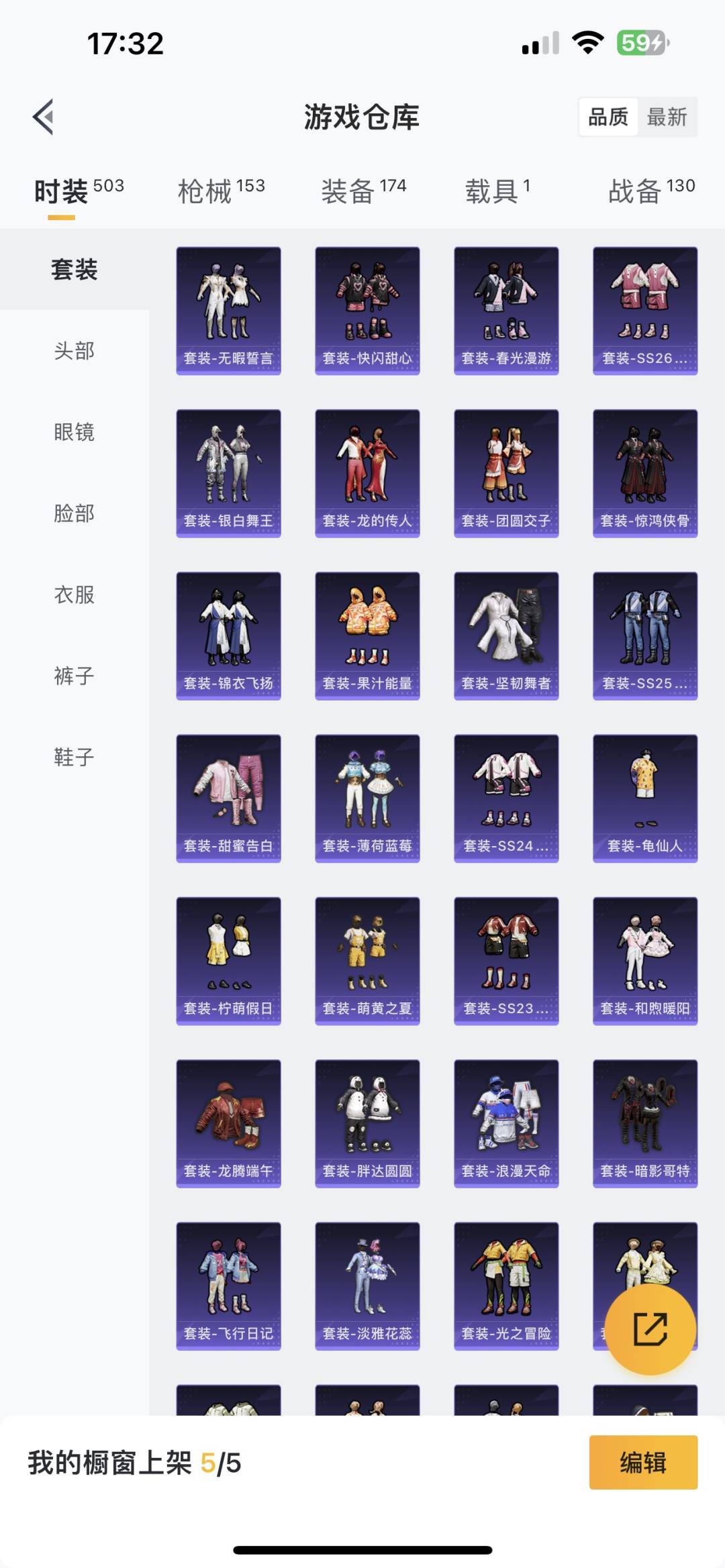Open the 载具 tab

click(x=497, y=191)
